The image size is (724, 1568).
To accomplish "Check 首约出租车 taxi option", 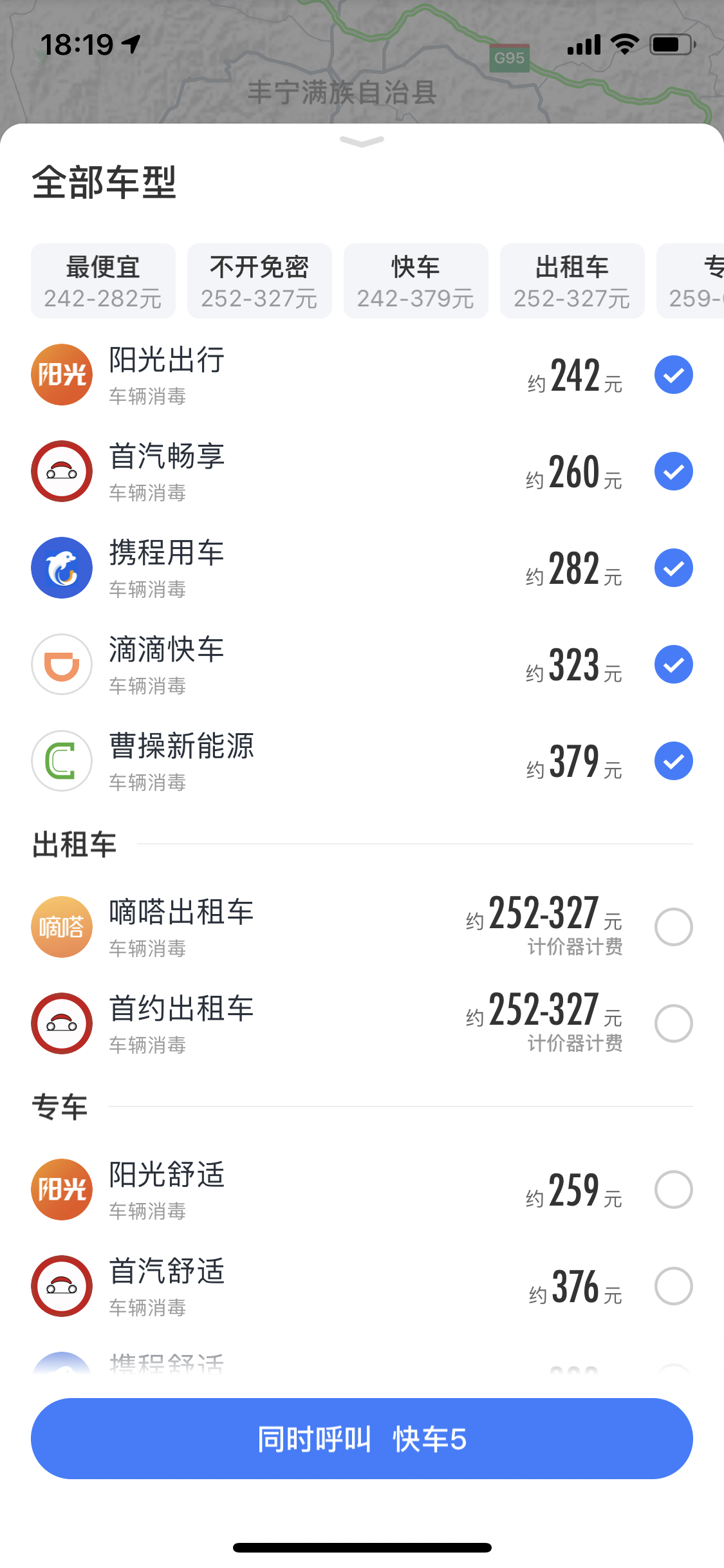I will click(673, 1023).
